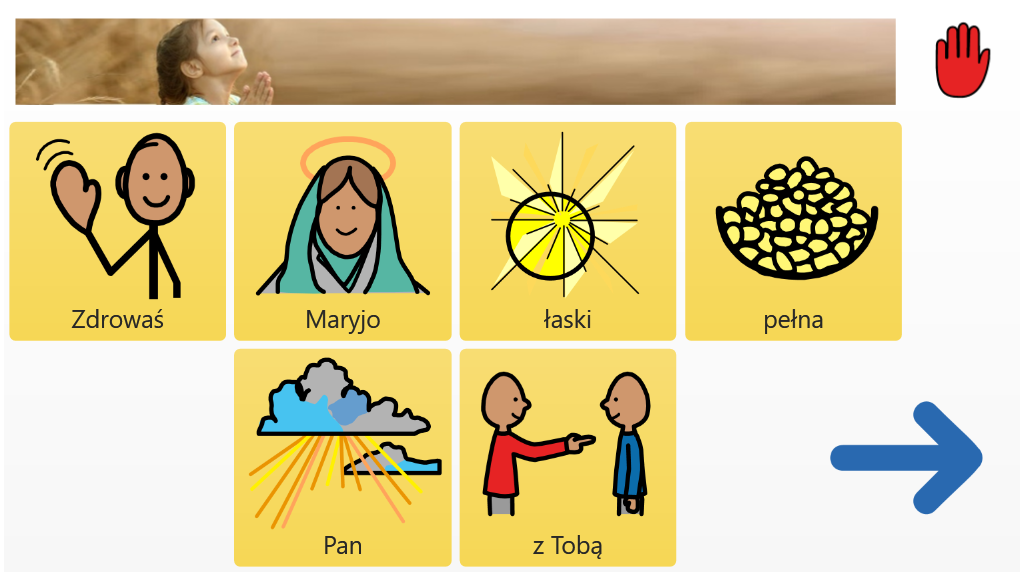Select the Maryjo symbol tile
This screenshot has width=1024, height=576.
pyautogui.click(x=343, y=231)
